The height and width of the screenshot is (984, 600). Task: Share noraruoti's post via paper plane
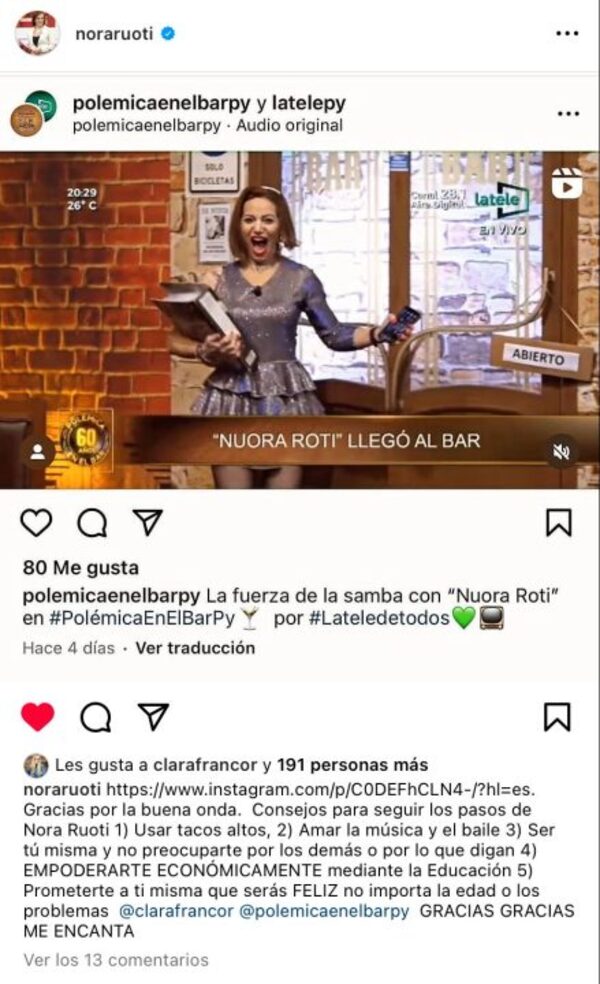click(152, 716)
